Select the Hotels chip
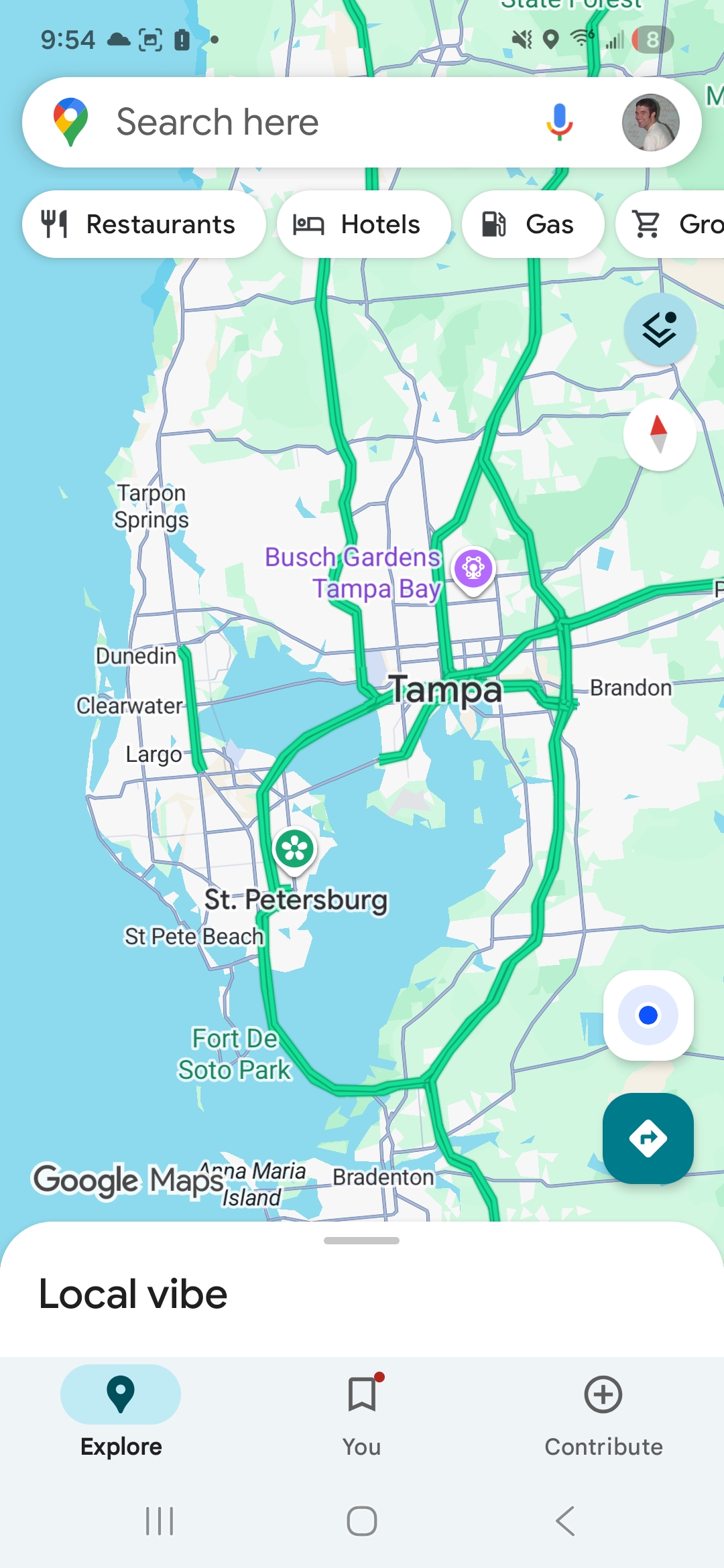The width and height of the screenshot is (724, 1568). click(x=363, y=224)
